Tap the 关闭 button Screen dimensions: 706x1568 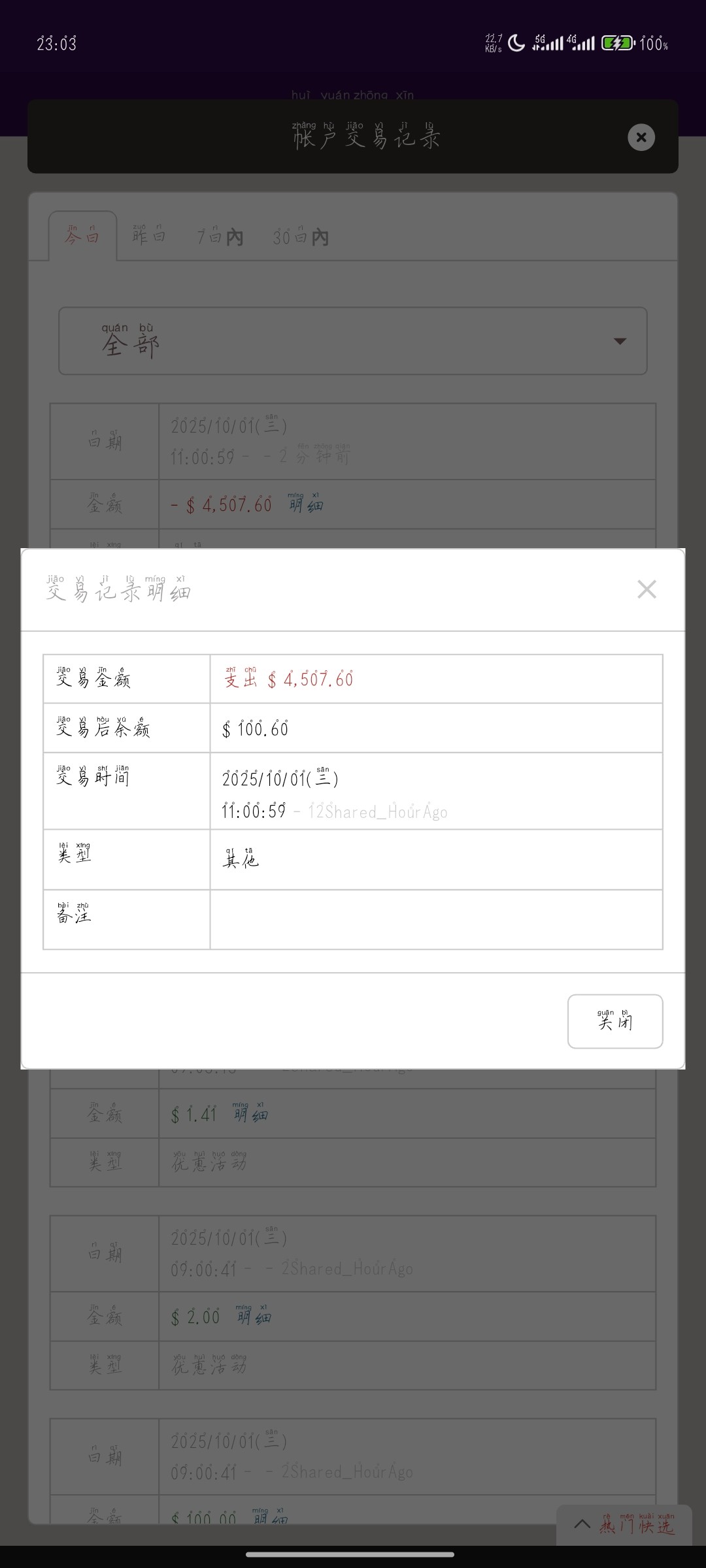[x=614, y=1021]
